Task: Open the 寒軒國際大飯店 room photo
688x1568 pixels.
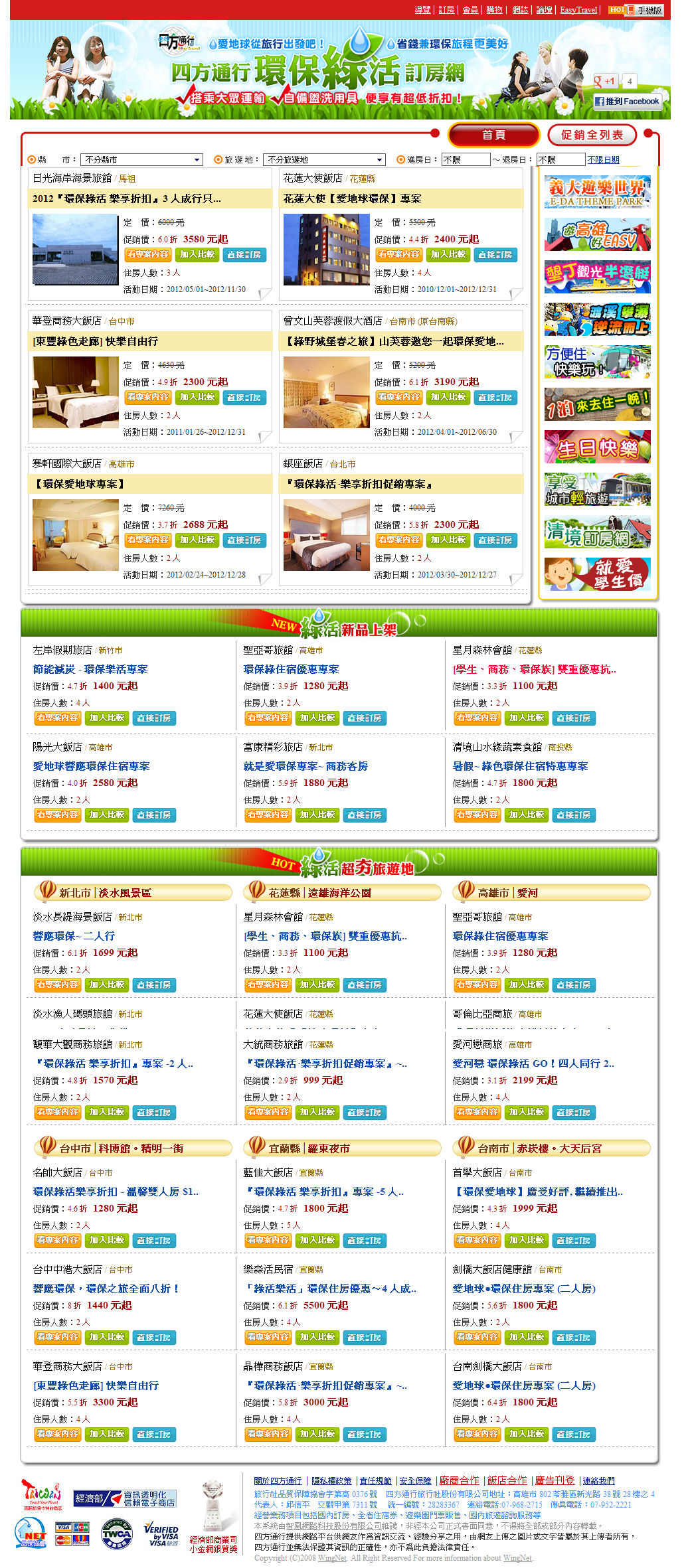Action: click(76, 535)
